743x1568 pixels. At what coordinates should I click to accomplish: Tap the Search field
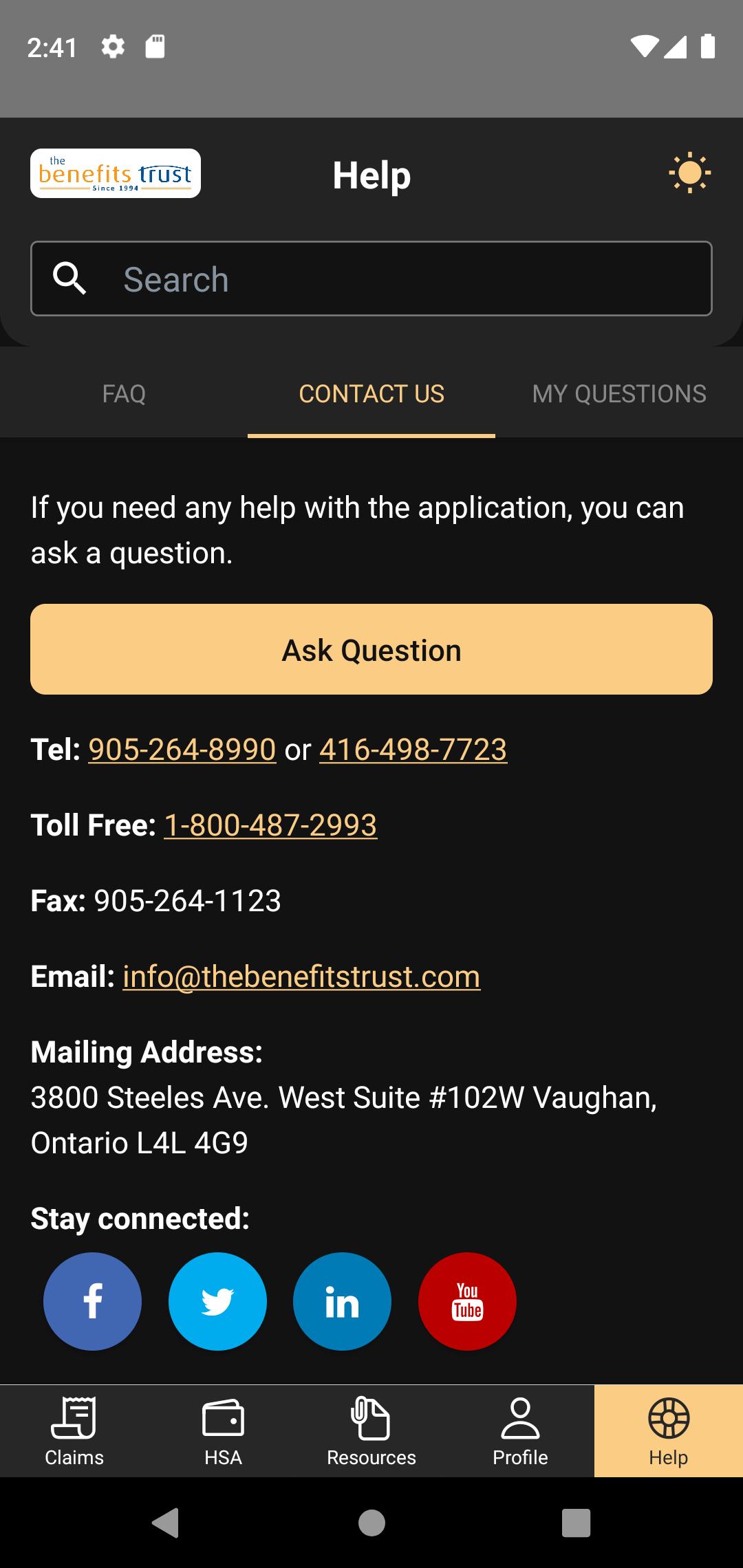[x=371, y=279]
